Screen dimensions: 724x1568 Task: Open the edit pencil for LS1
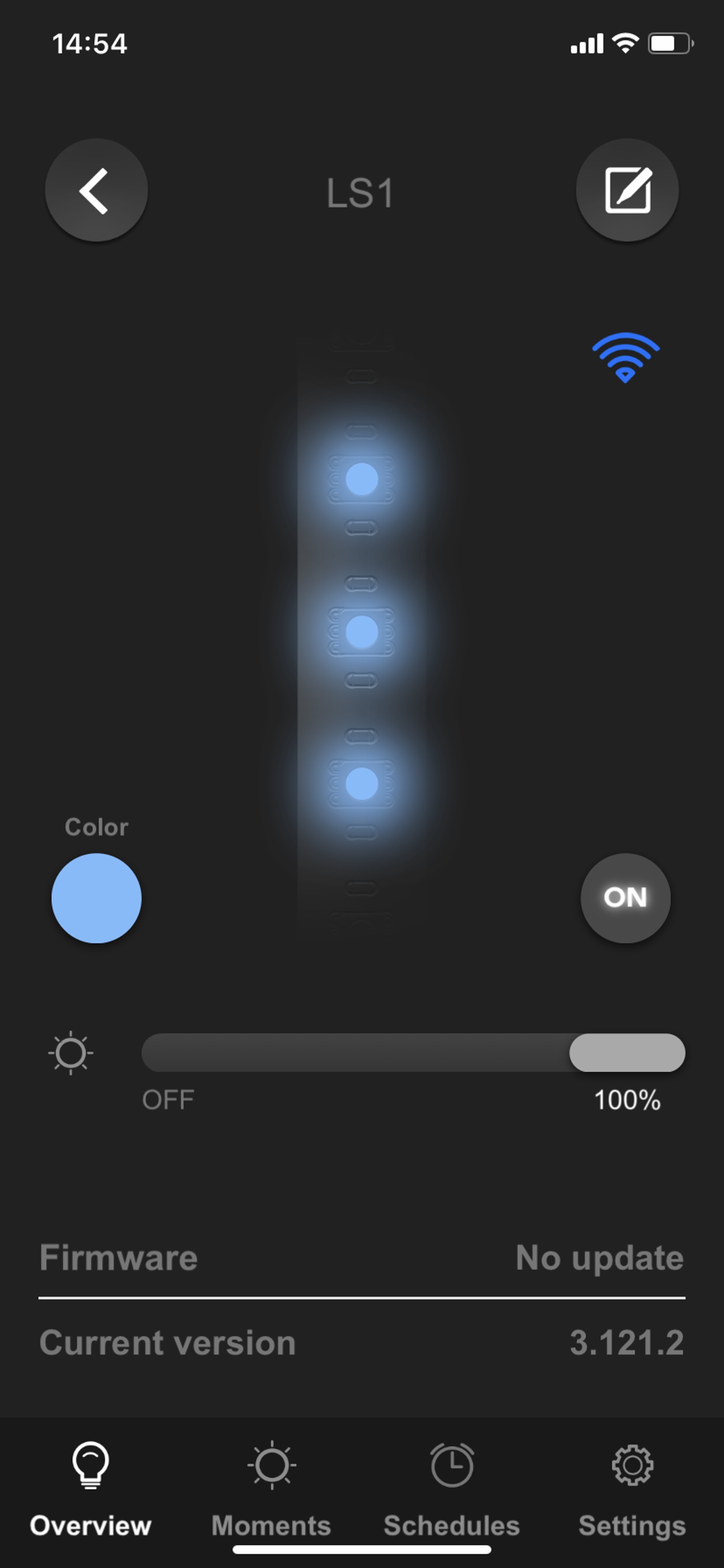pos(627,190)
